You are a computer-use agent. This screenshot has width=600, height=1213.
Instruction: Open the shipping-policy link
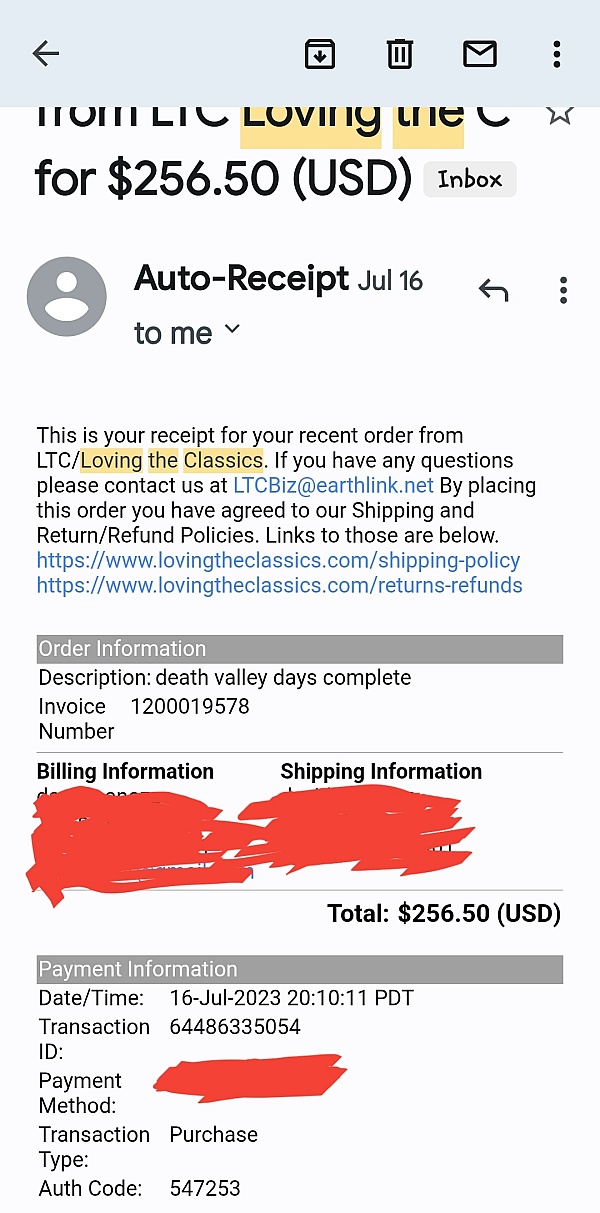(x=279, y=560)
